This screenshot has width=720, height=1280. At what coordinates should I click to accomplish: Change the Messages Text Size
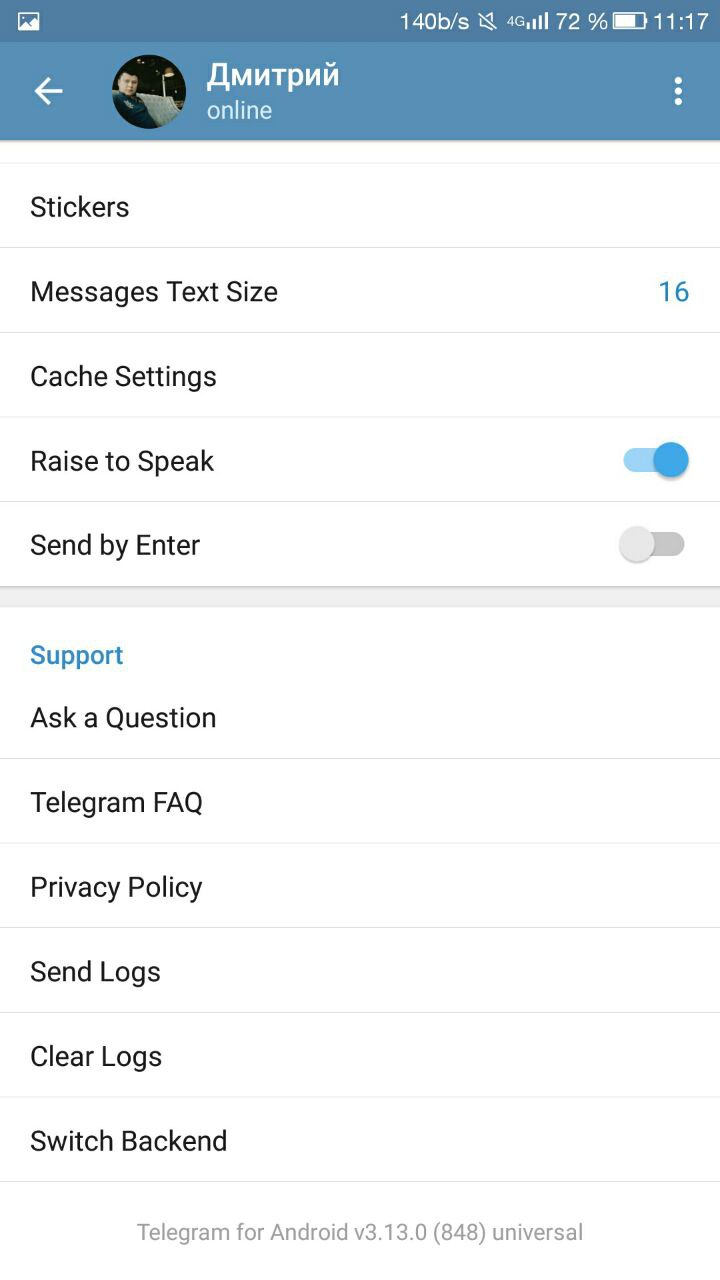point(360,292)
